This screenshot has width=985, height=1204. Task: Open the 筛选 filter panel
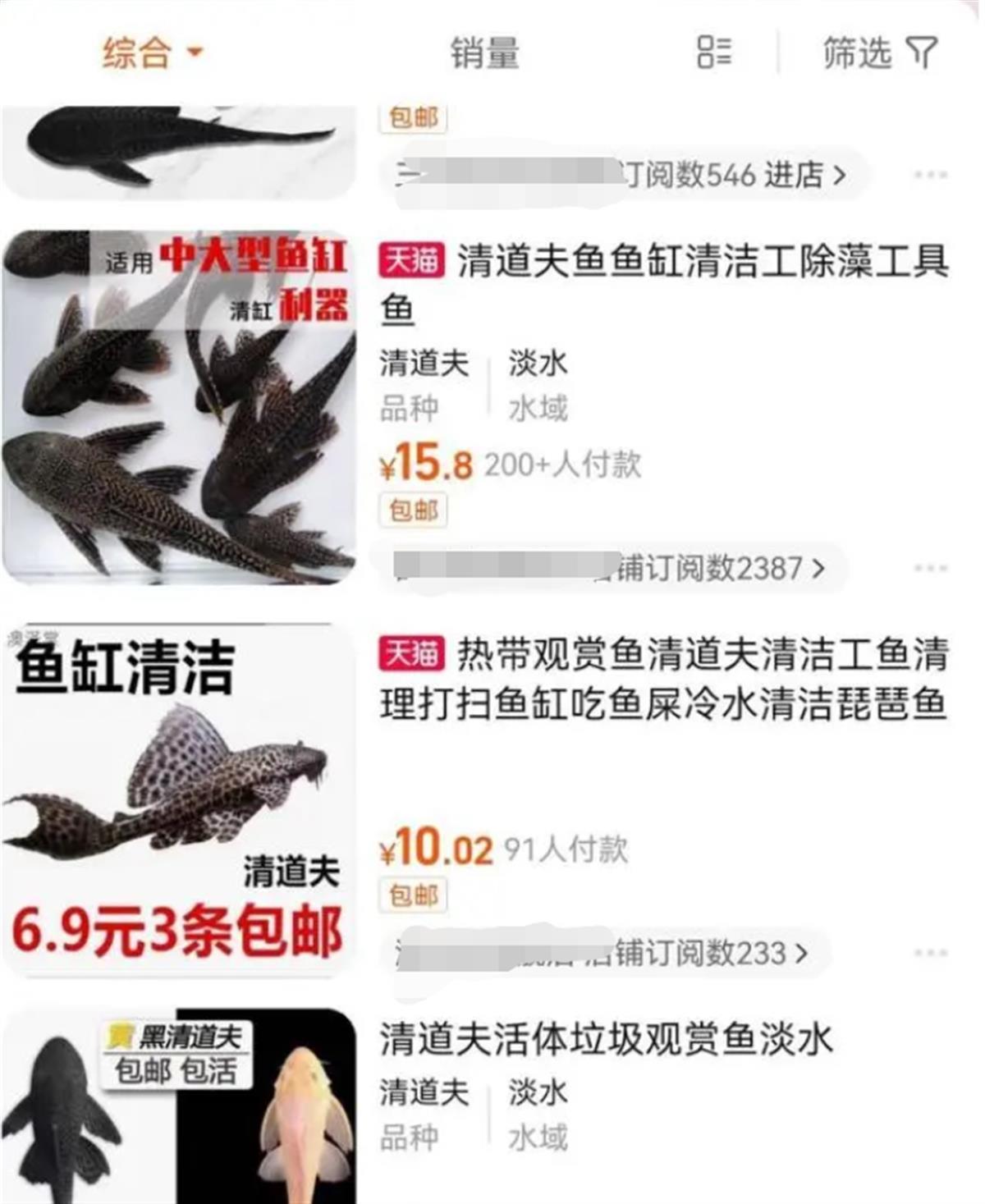pyautogui.click(x=880, y=53)
